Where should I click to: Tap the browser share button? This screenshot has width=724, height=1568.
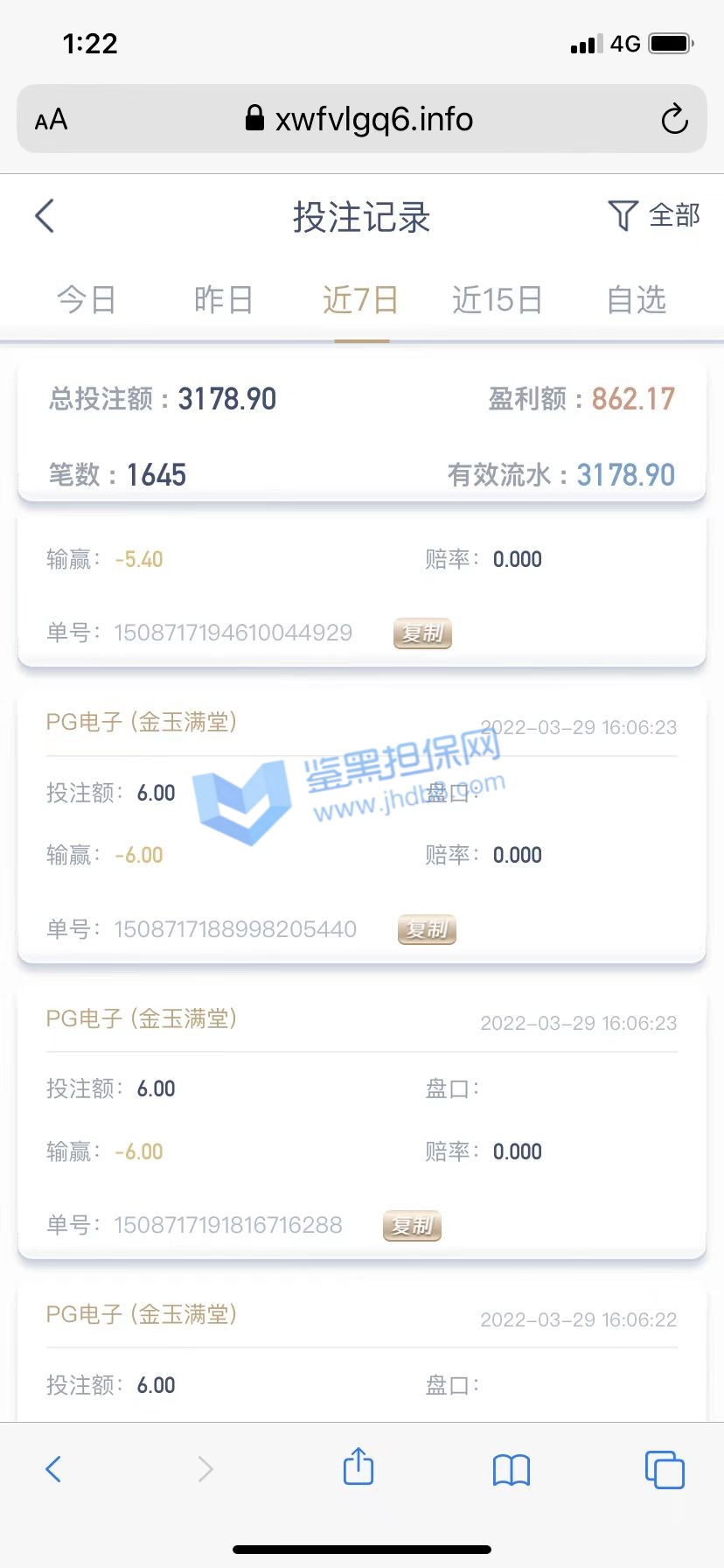pyautogui.click(x=359, y=1466)
